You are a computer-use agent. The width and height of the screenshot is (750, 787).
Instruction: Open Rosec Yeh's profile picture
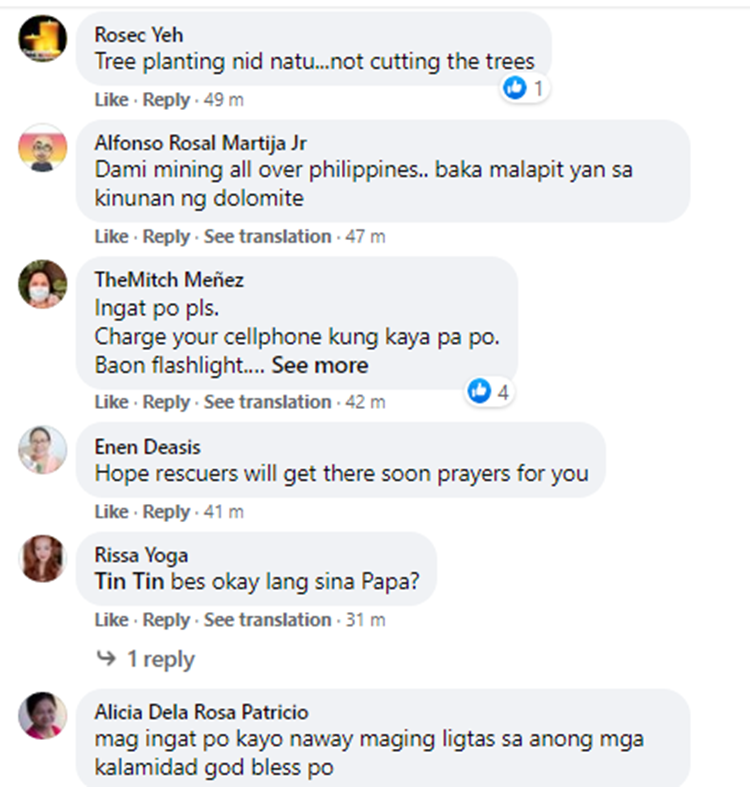click(x=43, y=39)
